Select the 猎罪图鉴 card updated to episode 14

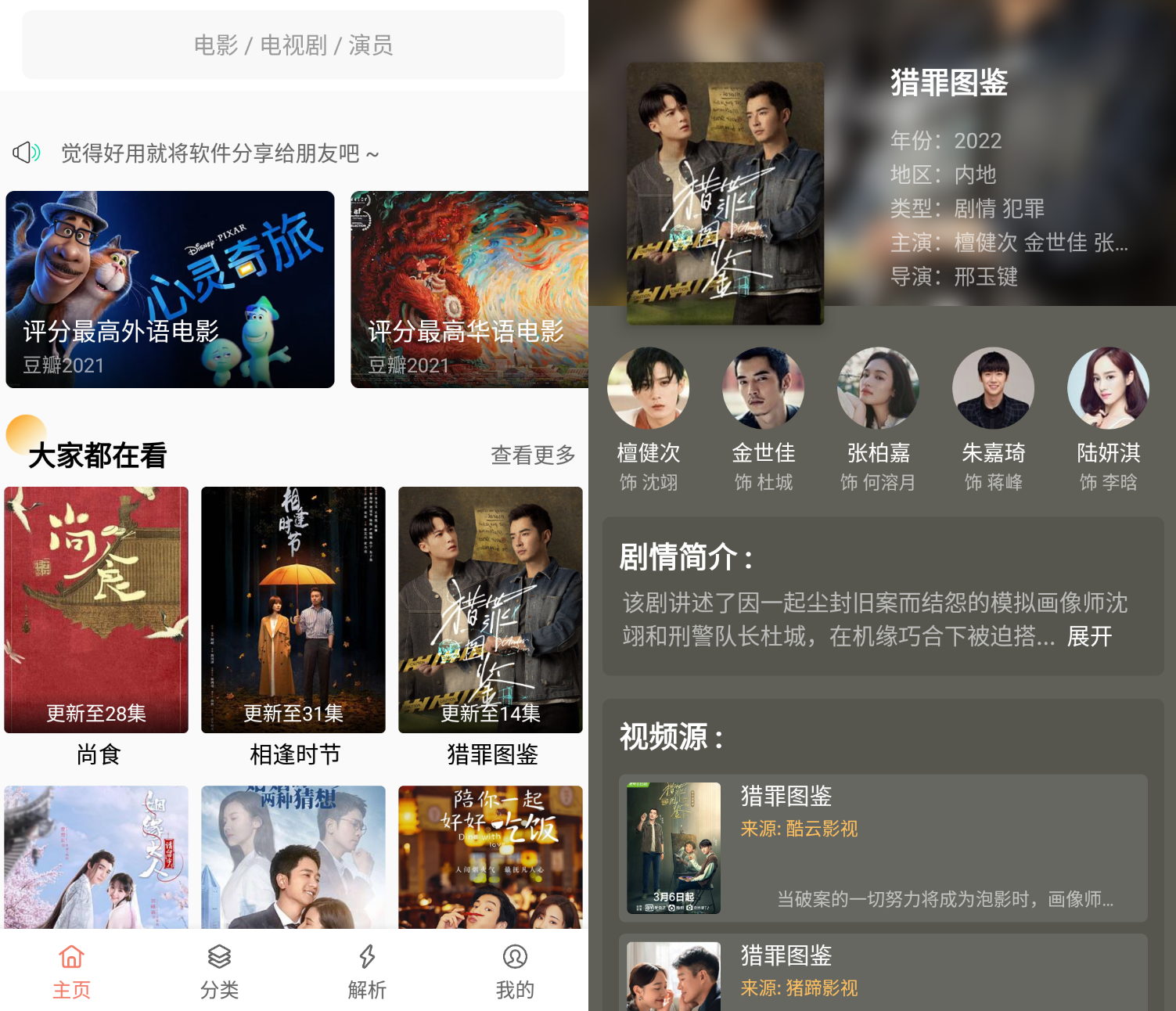pyautogui.click(x=491, y=610)
